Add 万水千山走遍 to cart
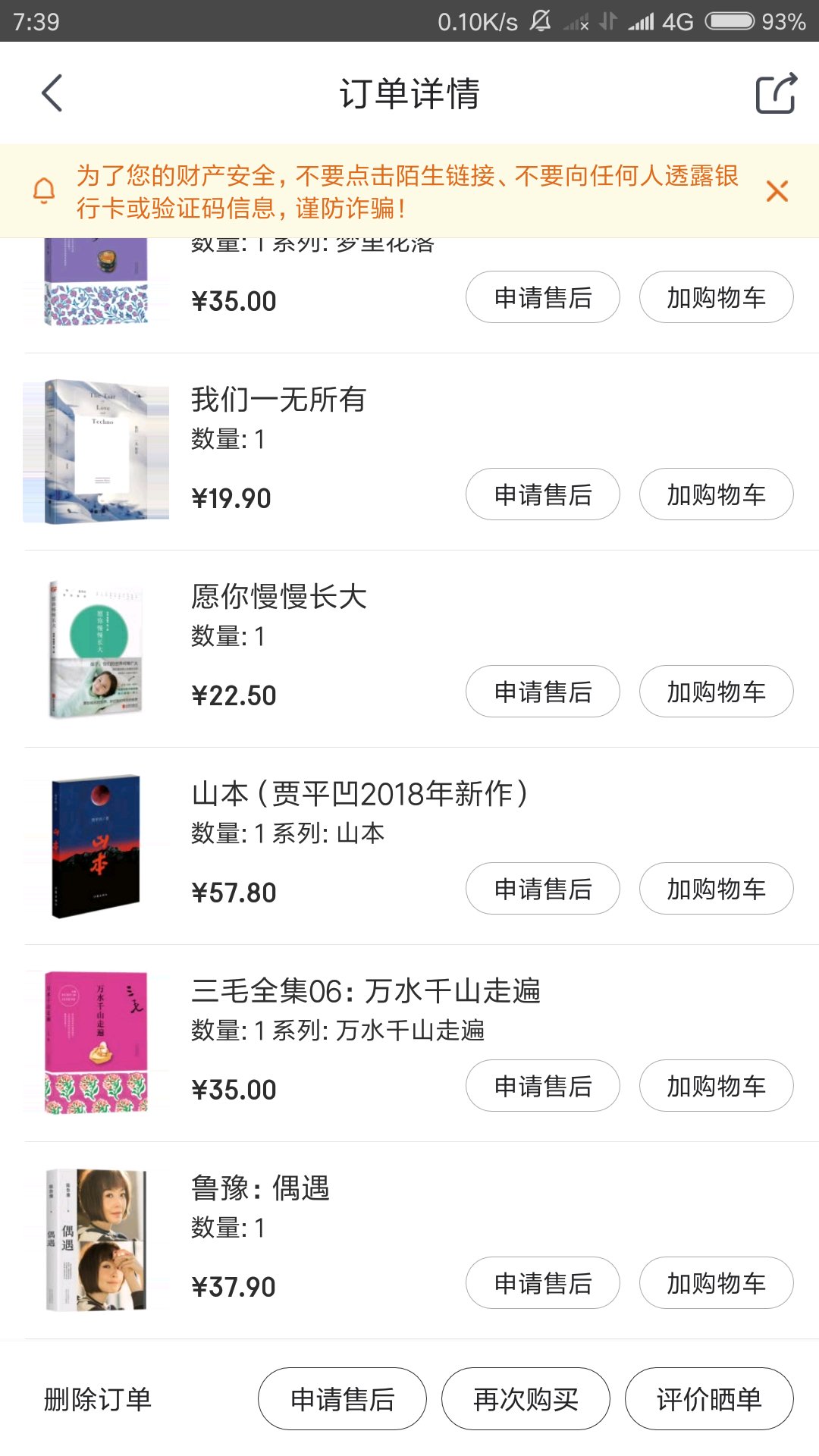Viewport: 819px width, 1456px height. [716, 1086]
